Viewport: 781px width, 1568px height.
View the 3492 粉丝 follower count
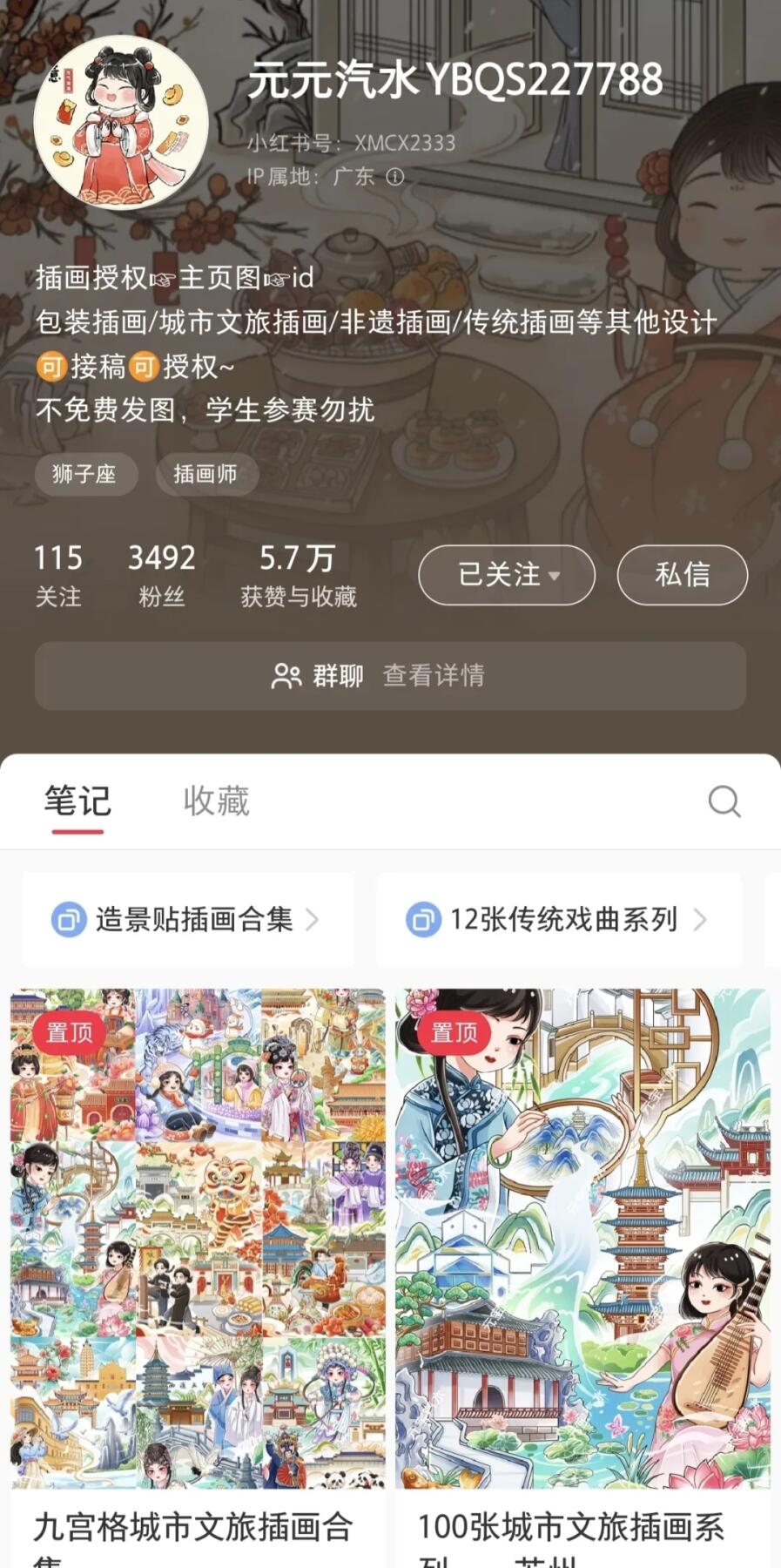160,572
